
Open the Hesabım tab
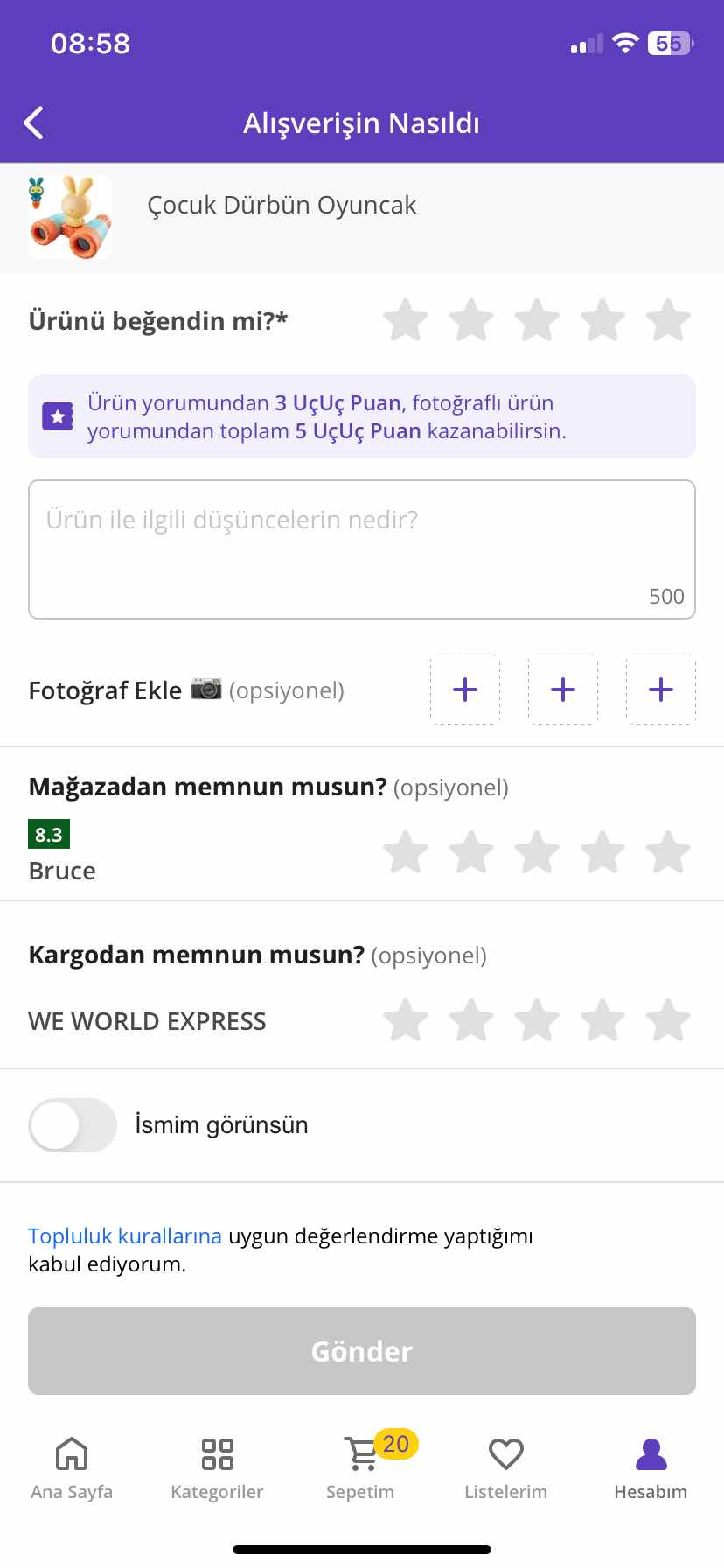tap(651, 1469)
